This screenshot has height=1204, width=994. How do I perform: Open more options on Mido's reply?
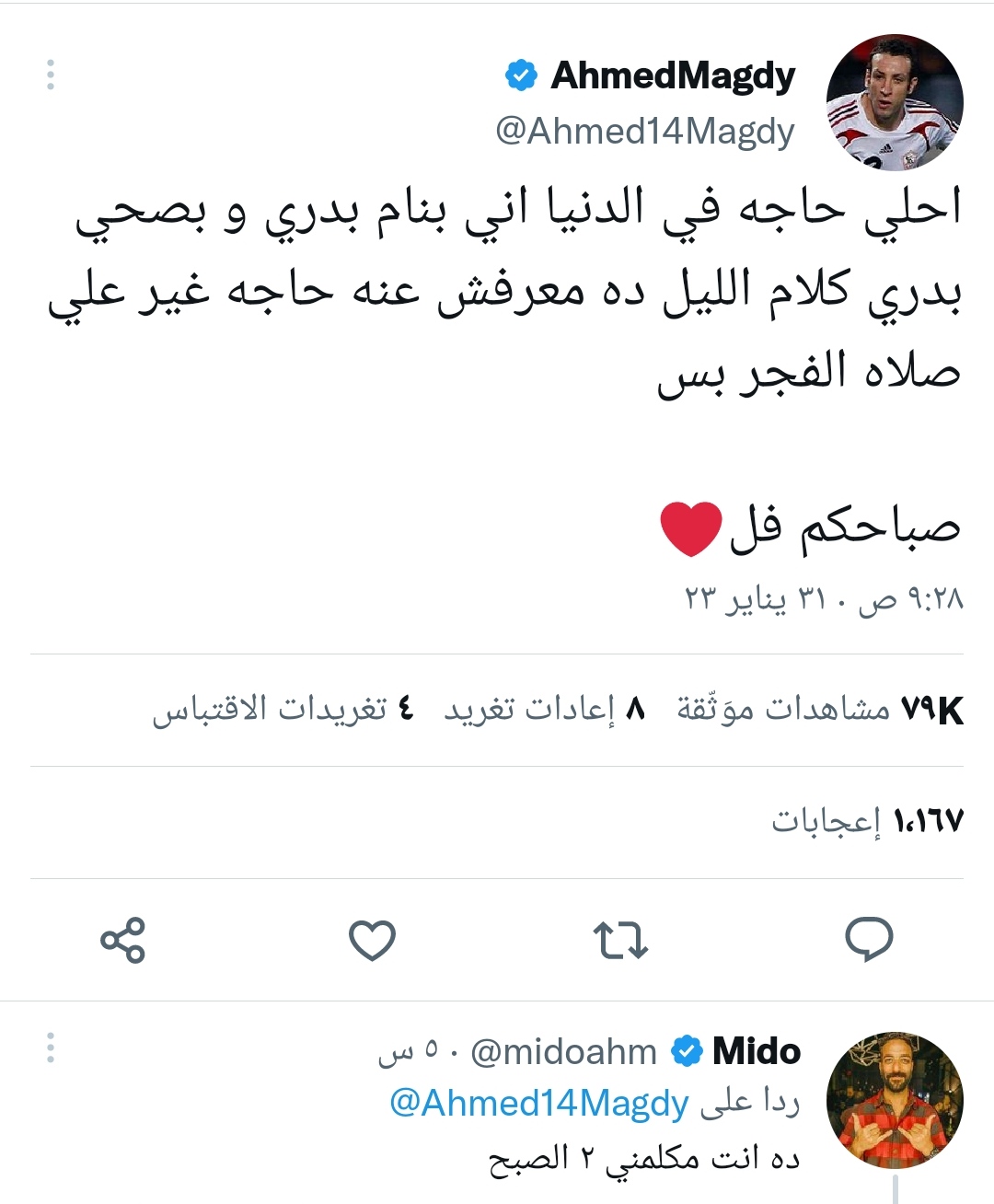point(51,1045)
